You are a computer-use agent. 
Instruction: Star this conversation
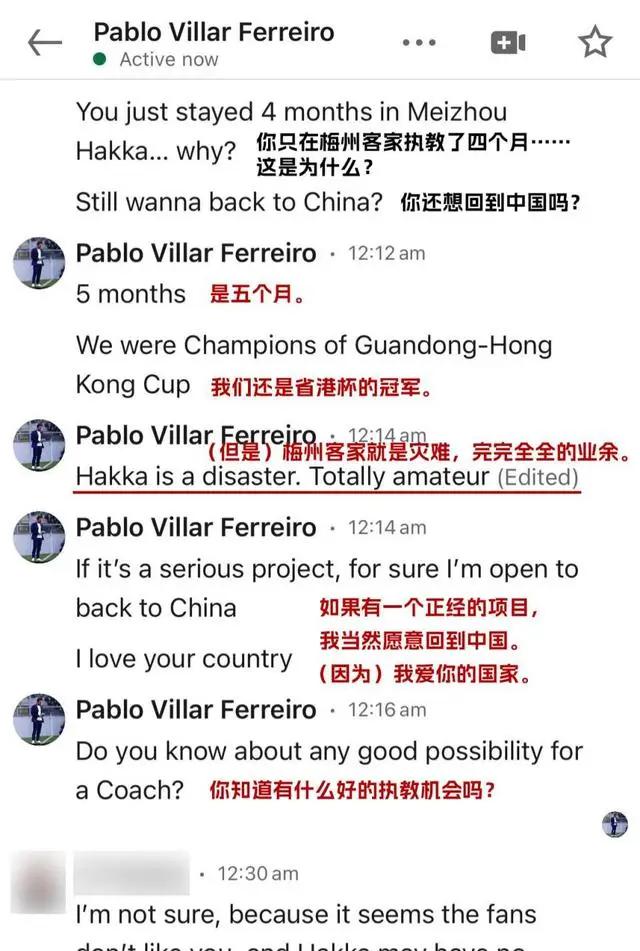pyautogui.click(x=595, y=42)
